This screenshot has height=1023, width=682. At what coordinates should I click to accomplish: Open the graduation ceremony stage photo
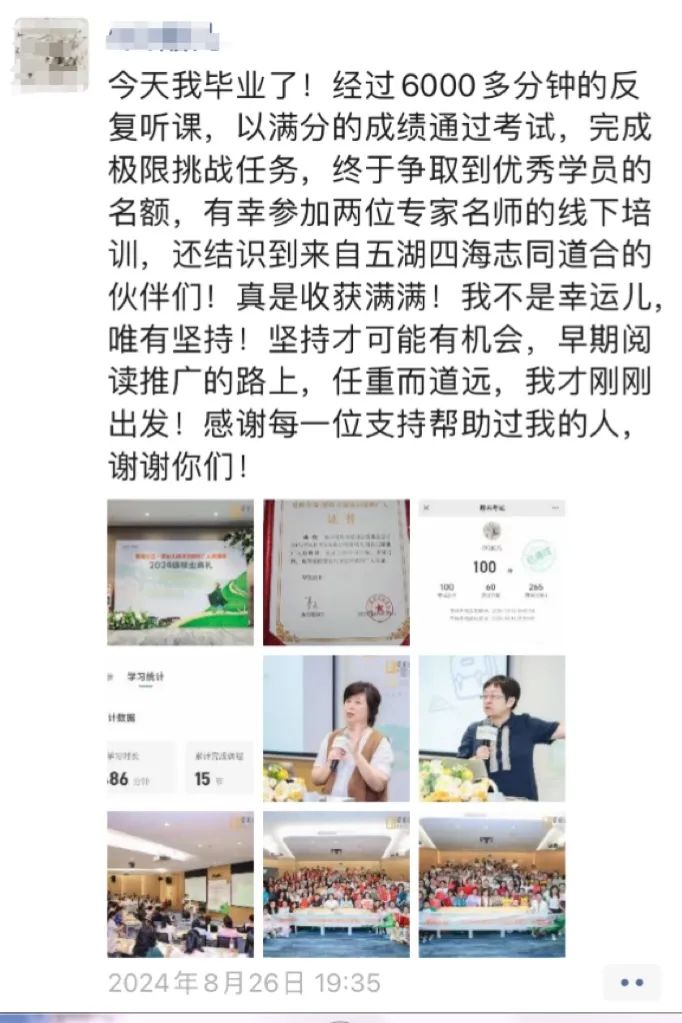180,572
